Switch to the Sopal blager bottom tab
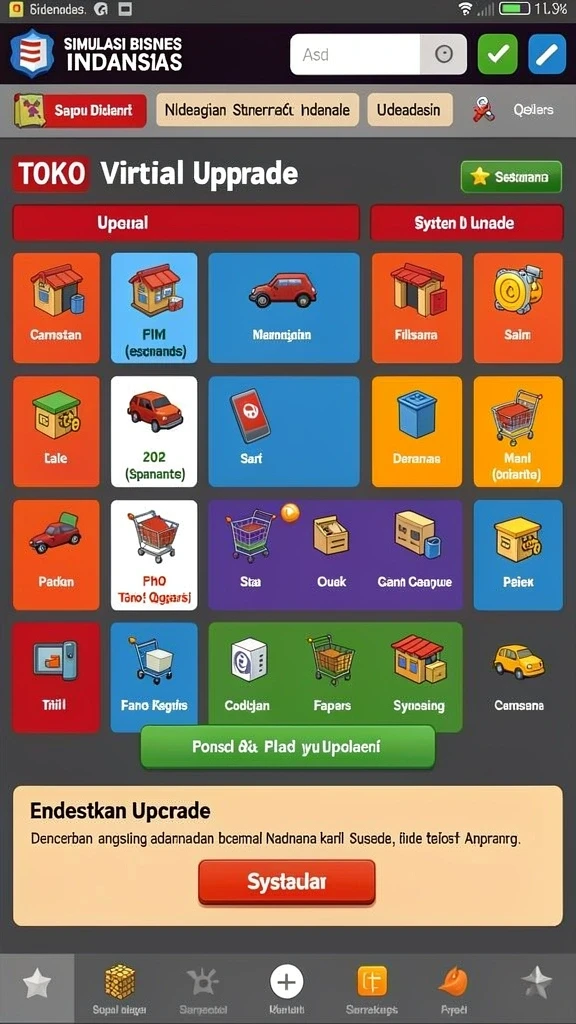The height and width of the screenshot is (1024, 576). (120, 989)
